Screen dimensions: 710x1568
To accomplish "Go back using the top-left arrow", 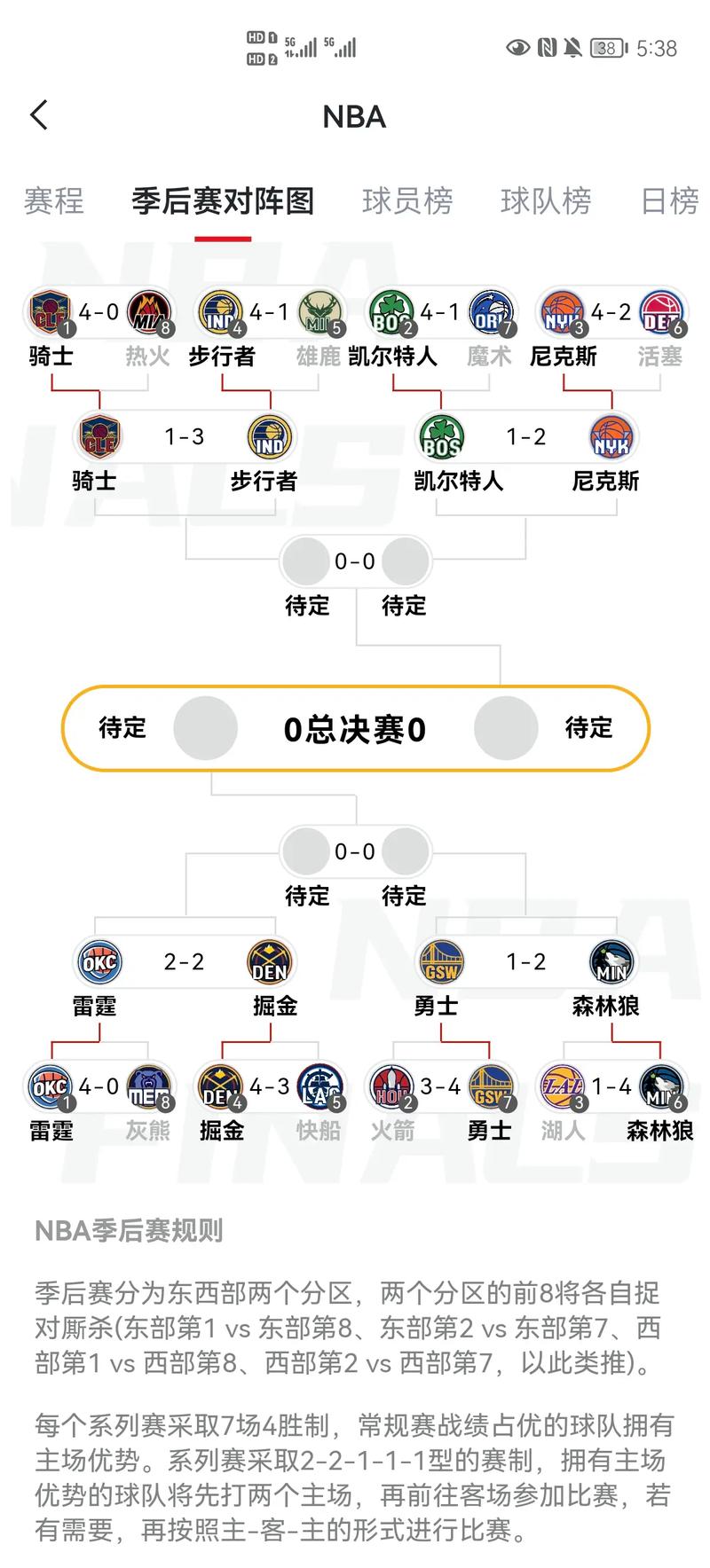I will (39, 115).
